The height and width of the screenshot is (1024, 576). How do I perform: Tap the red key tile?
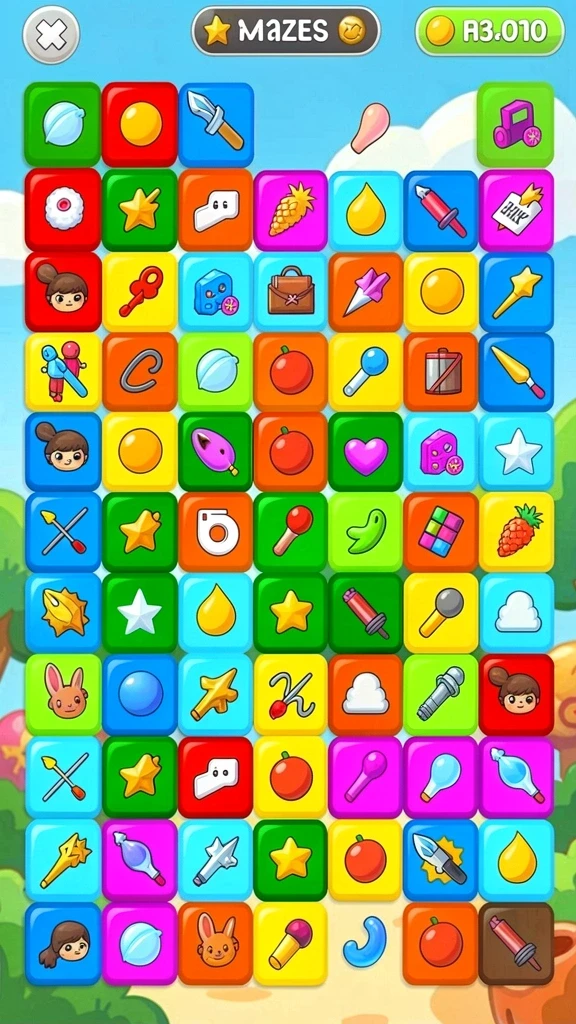[140, 292]
